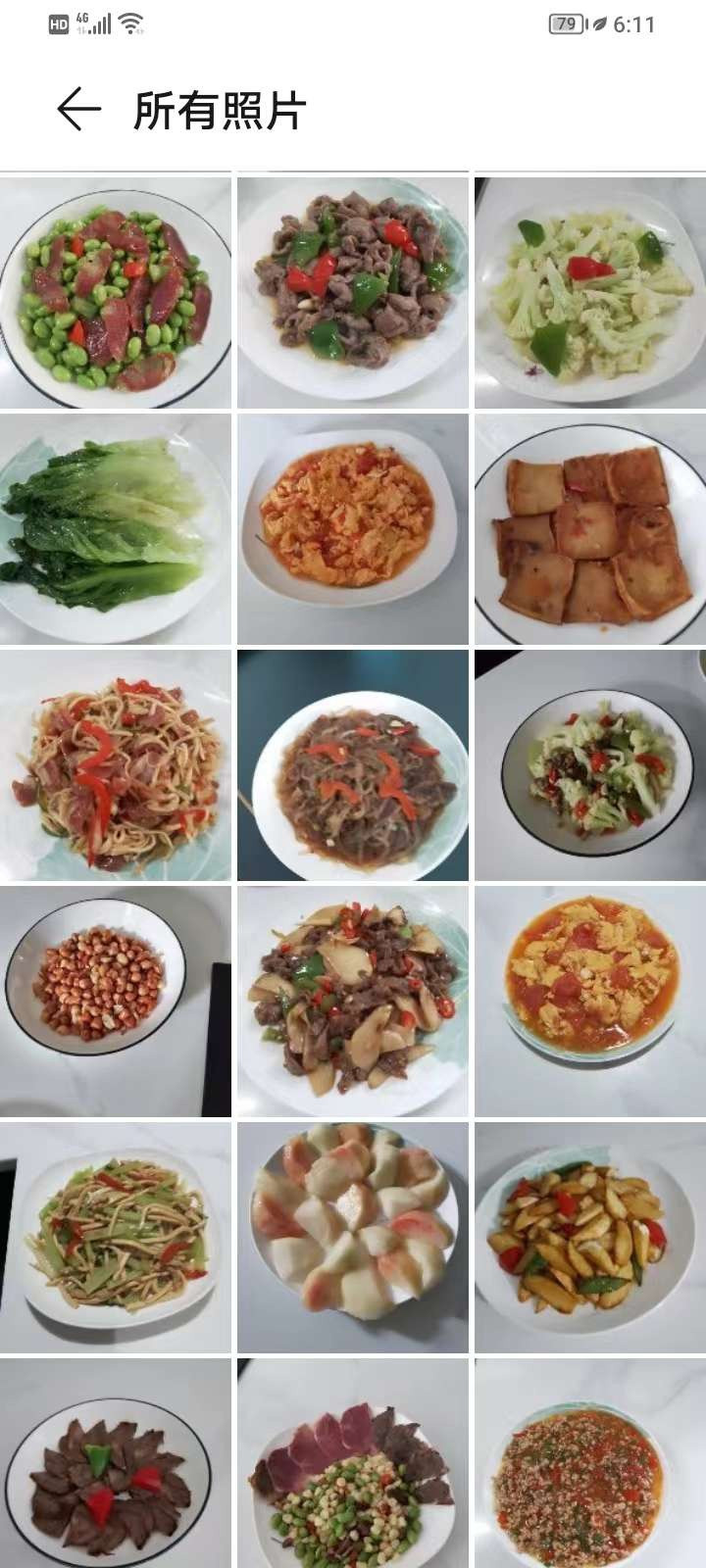706x1568 pixels.
Task: Select the fried tofu squares photo
Action: pos(589,529)
